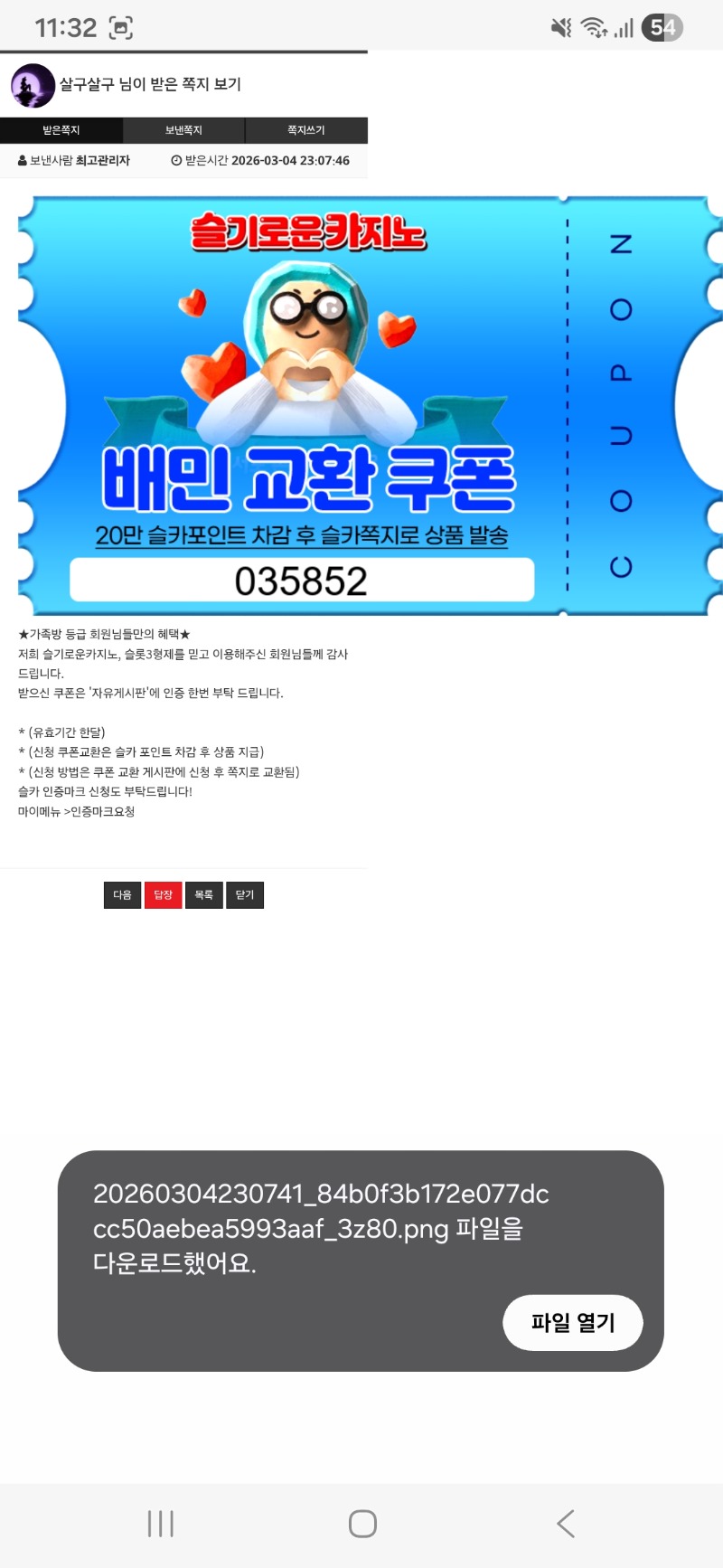
Task: Tap the 다음 button for next message
Action: click(122, 895)
